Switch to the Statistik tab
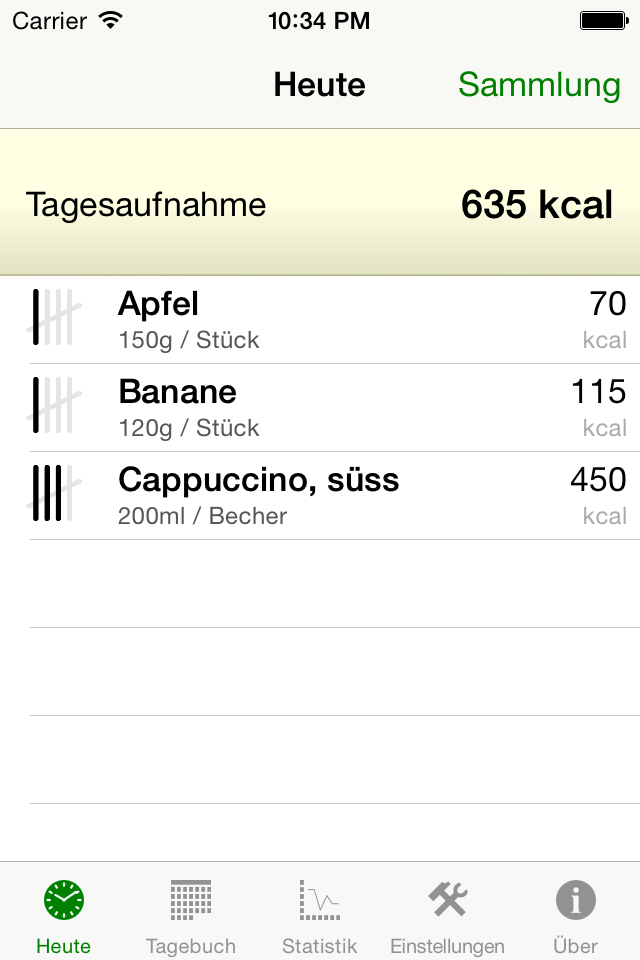Screen dimensions: 640x960 click(319, 915)
